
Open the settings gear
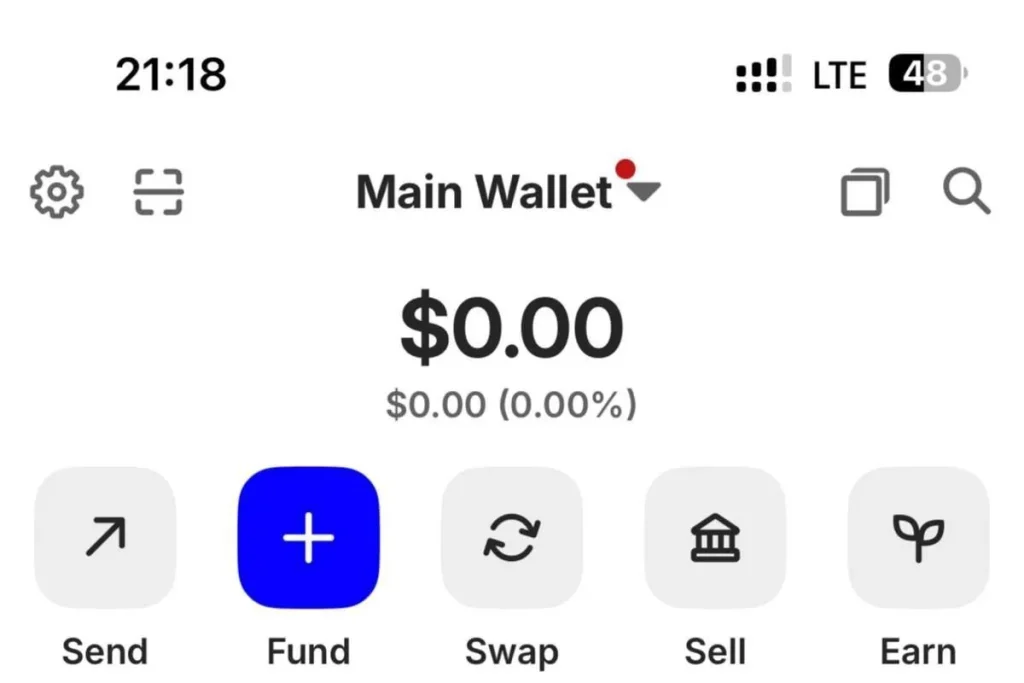(57, 191)
